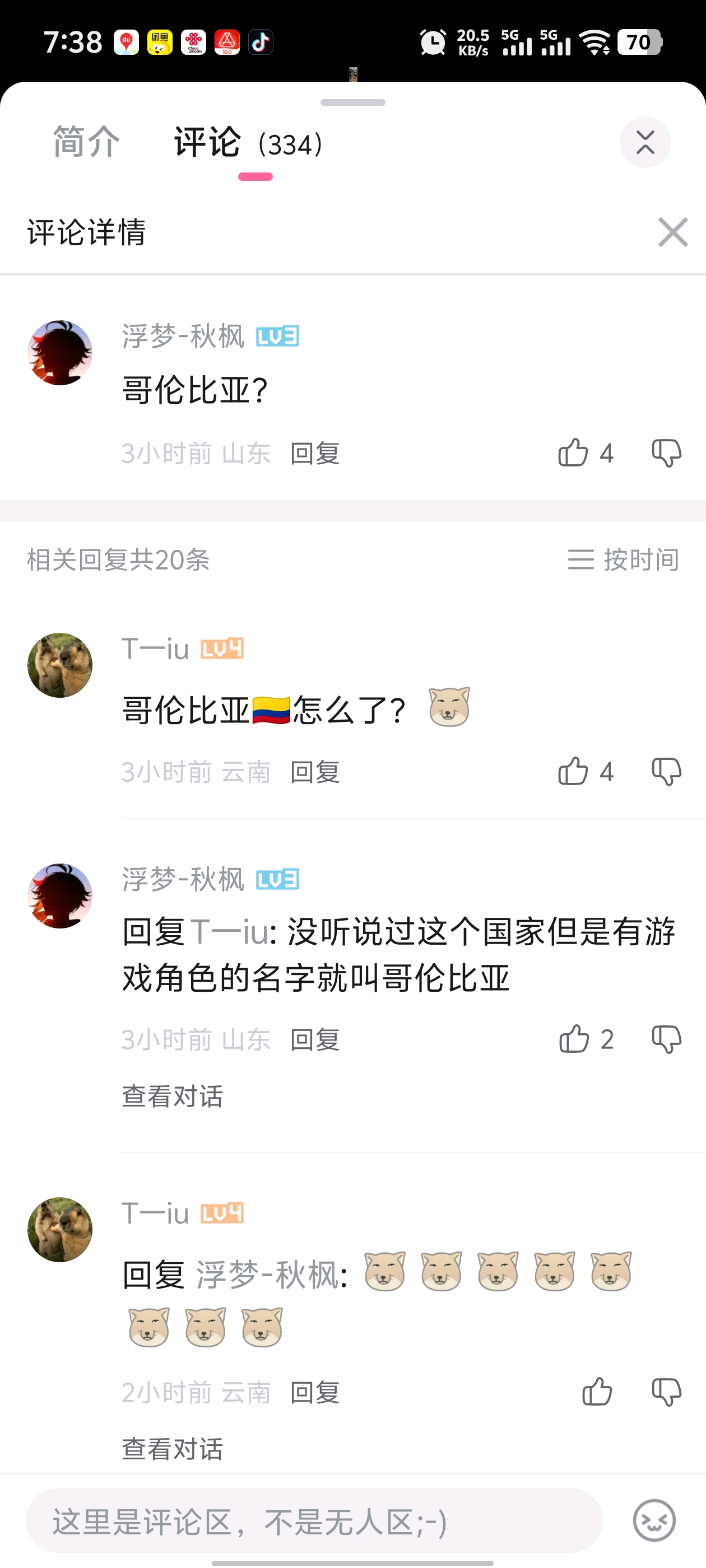Switch to the 简介 tab

[x=86, y=142]
